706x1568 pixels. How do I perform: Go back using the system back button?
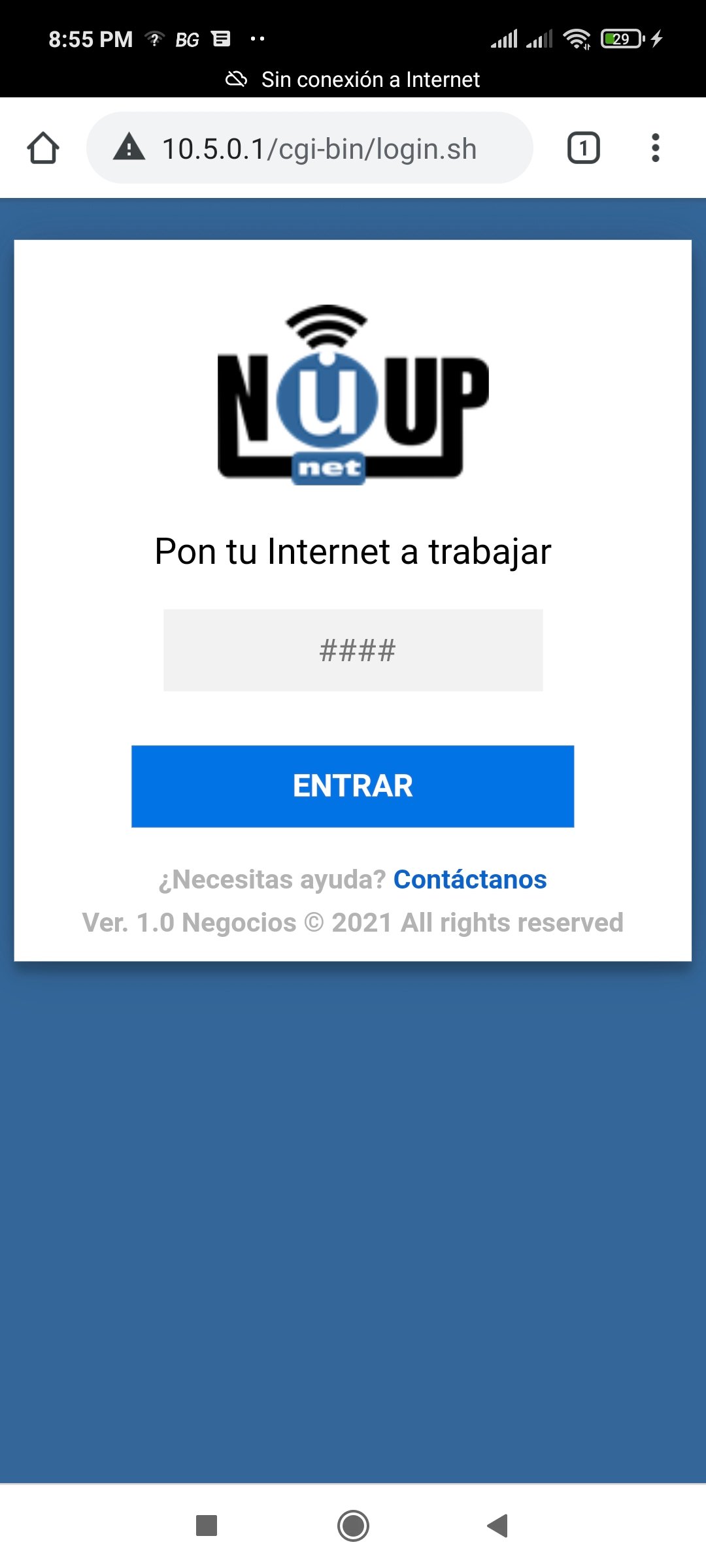pyautogui.click(x=498, y=1526)
